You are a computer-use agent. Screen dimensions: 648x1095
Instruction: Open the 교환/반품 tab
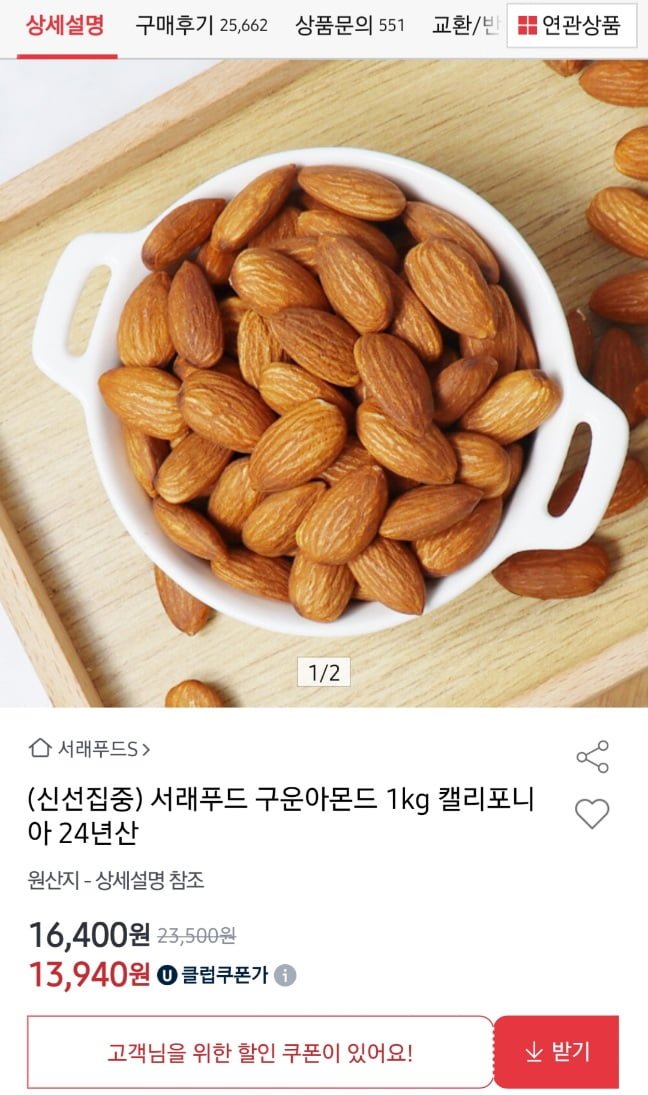coord(465,25)
